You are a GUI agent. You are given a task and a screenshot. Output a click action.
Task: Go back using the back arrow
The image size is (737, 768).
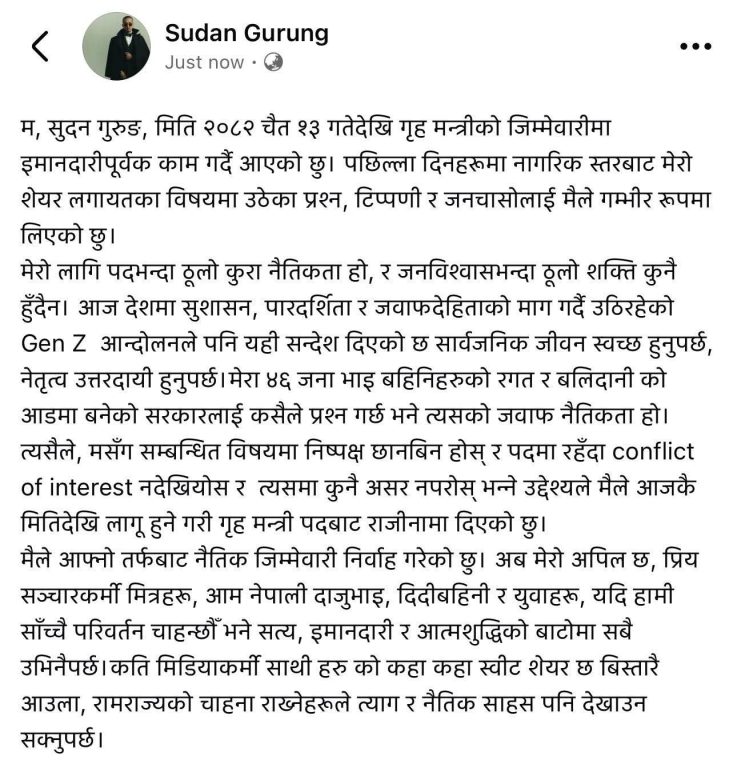tap(40, 46)
